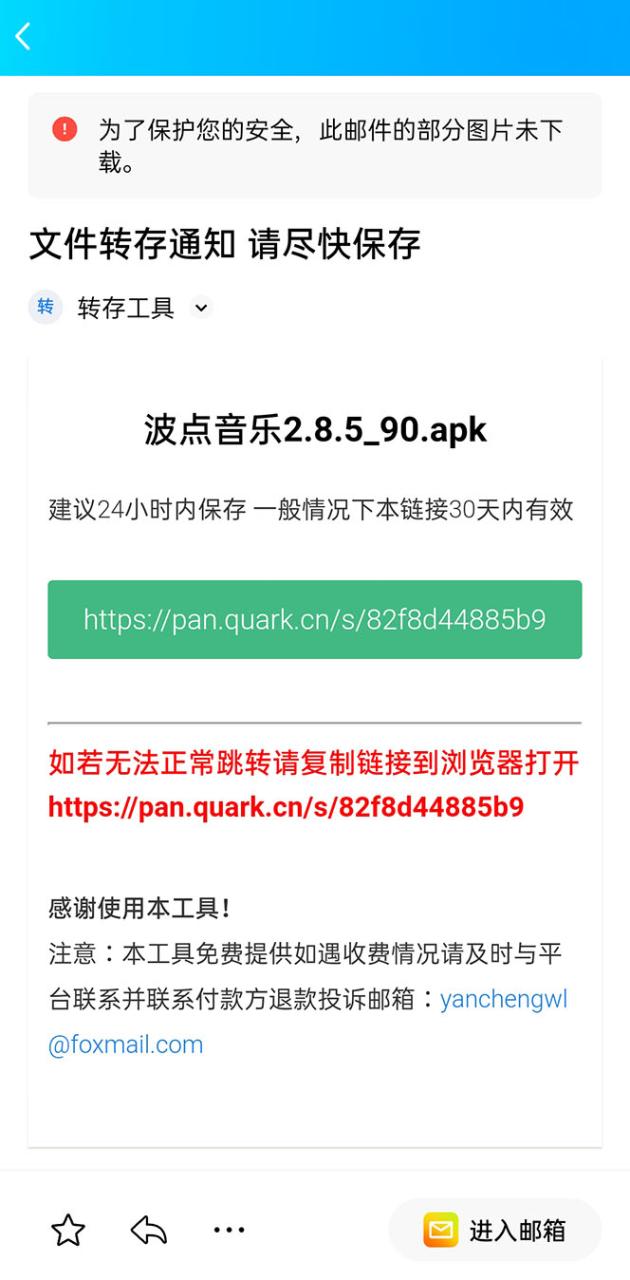The width and height of the screenshot is (630, 1280).
Task: Open the red pan.quark.cn link
Action: 286,807
